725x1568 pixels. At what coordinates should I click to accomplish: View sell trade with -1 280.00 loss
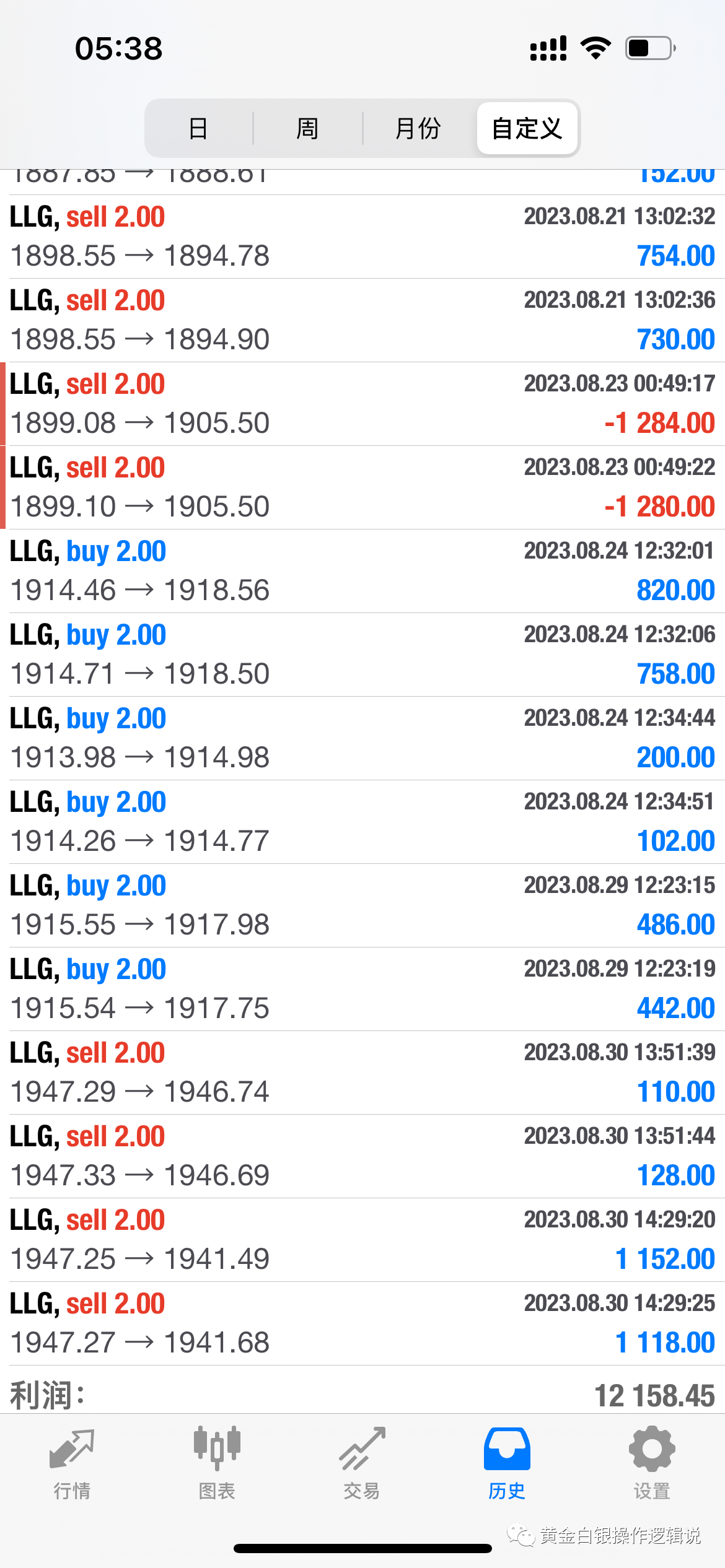[x=362, y=487]
